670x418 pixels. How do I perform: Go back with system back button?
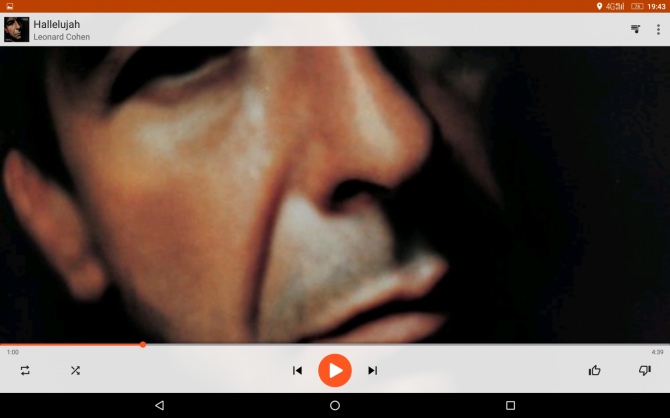pos(159,405)
